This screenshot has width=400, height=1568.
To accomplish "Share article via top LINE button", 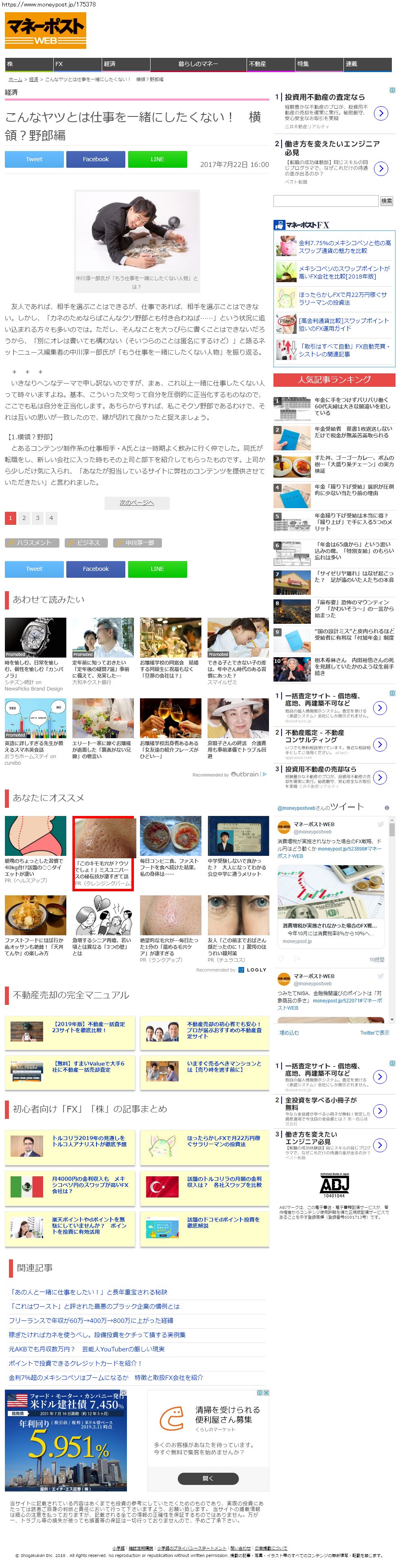I will coord(157,160).
